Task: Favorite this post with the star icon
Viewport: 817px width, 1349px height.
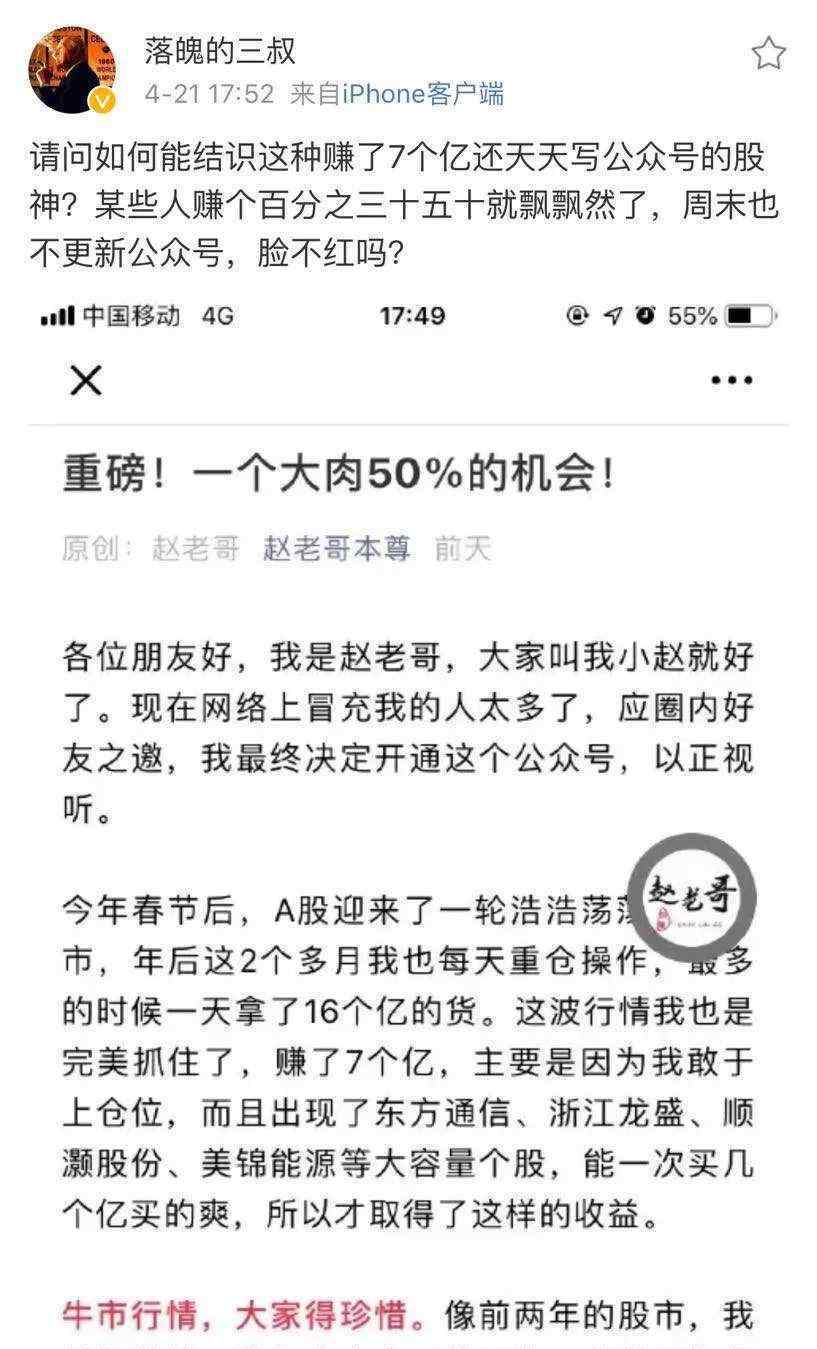Action: [768, 53]
